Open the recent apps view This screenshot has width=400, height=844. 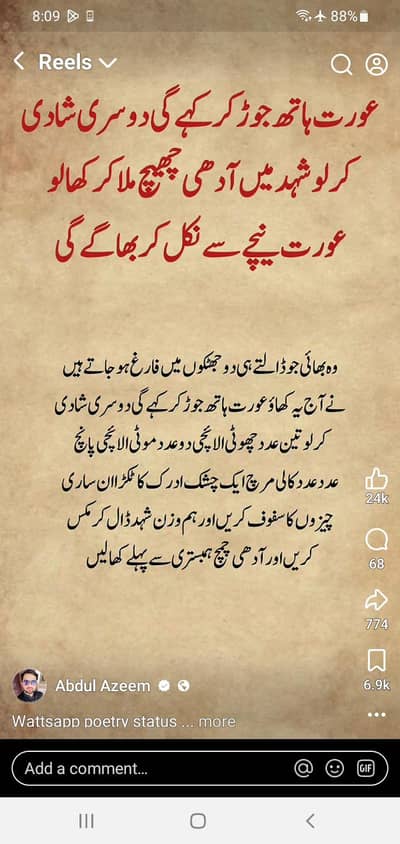[86, 821]
